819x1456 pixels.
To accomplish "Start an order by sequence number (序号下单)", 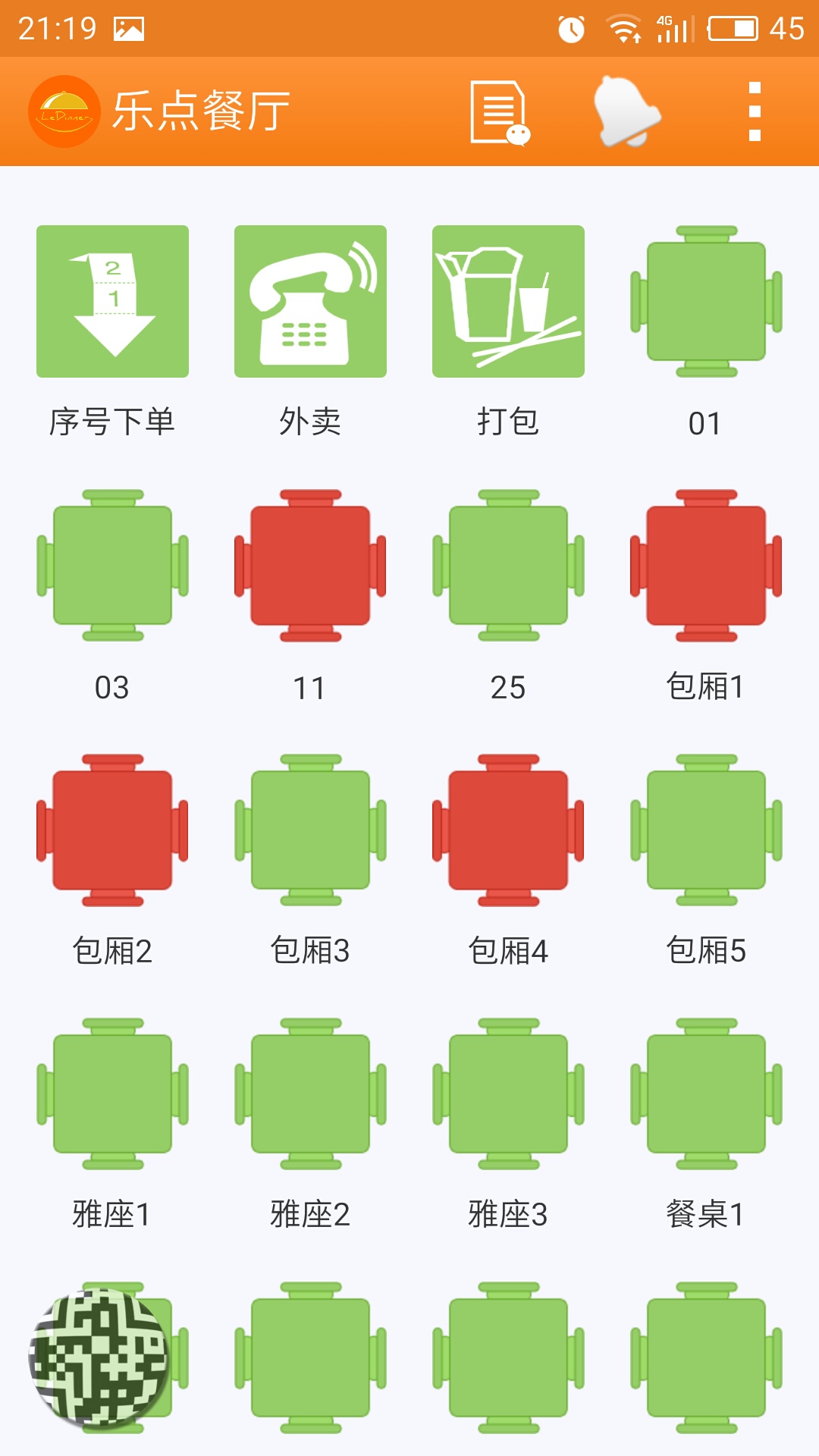I will tap(112, 302).
